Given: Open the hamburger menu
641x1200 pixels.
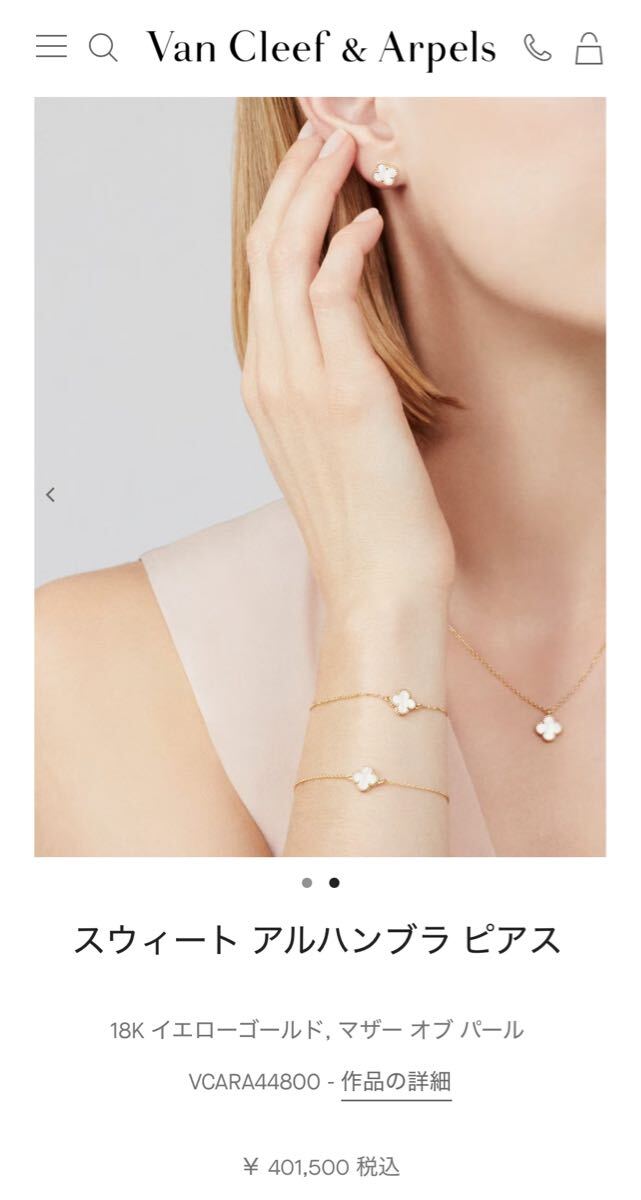Looking at the screenshot, I should (51, 47).
